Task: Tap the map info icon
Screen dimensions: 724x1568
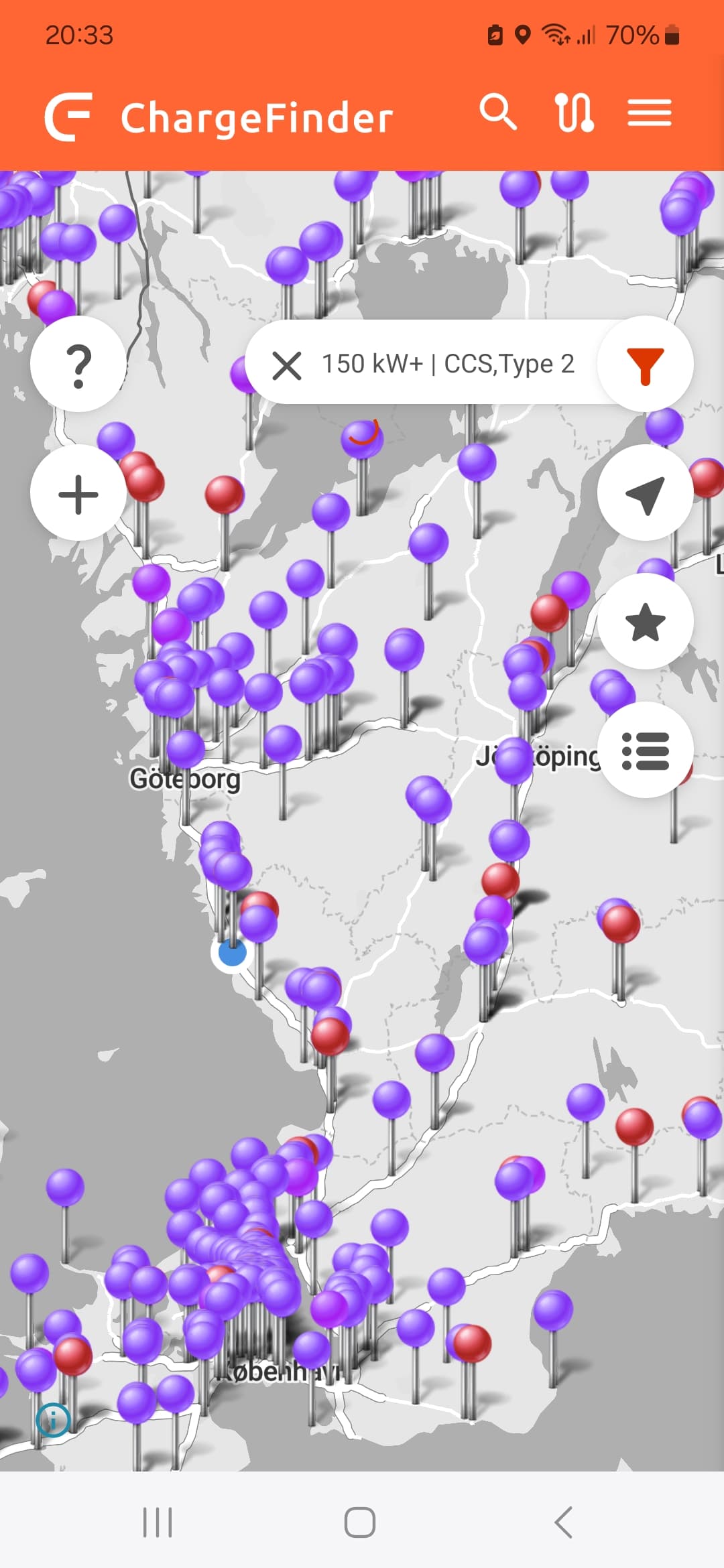Action: coord(53,1419)
